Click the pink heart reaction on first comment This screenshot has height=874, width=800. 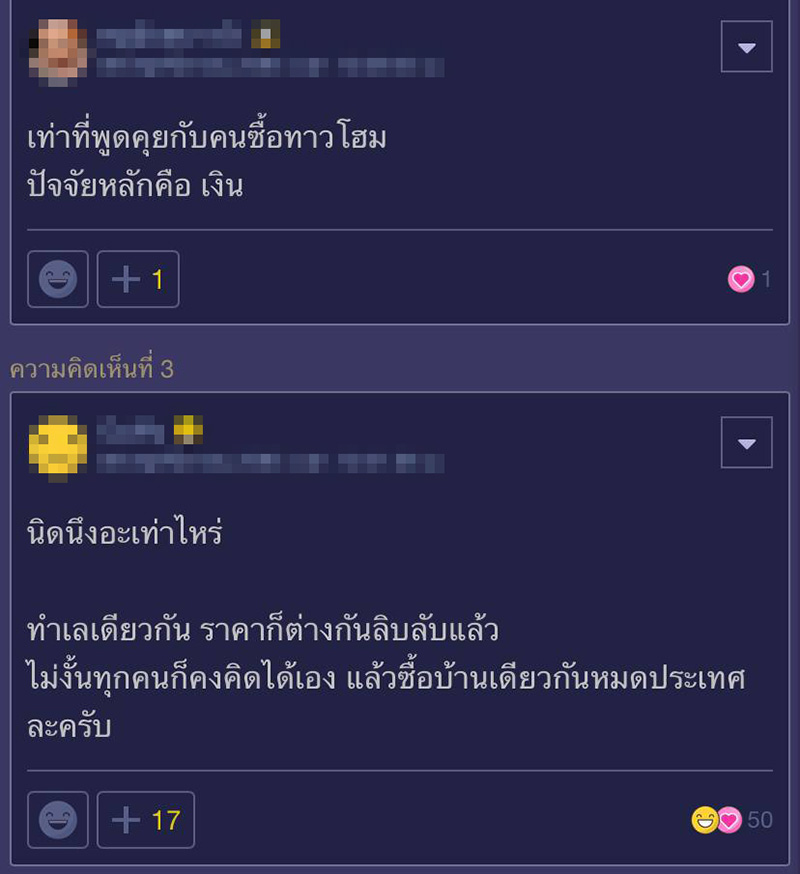740,279
